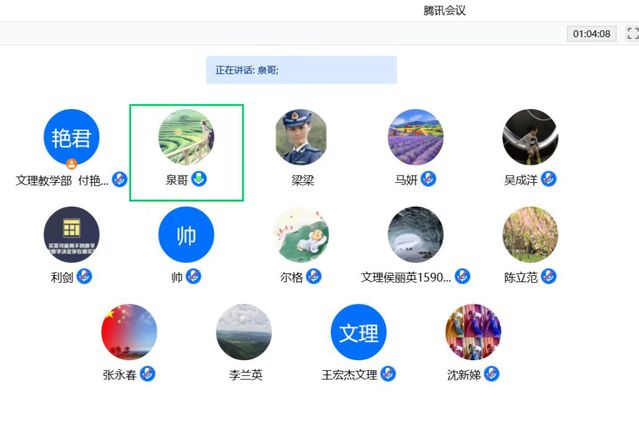Select the 文理教学部 付艳 participant tile

pyautogui.click(x=72, y=137)
